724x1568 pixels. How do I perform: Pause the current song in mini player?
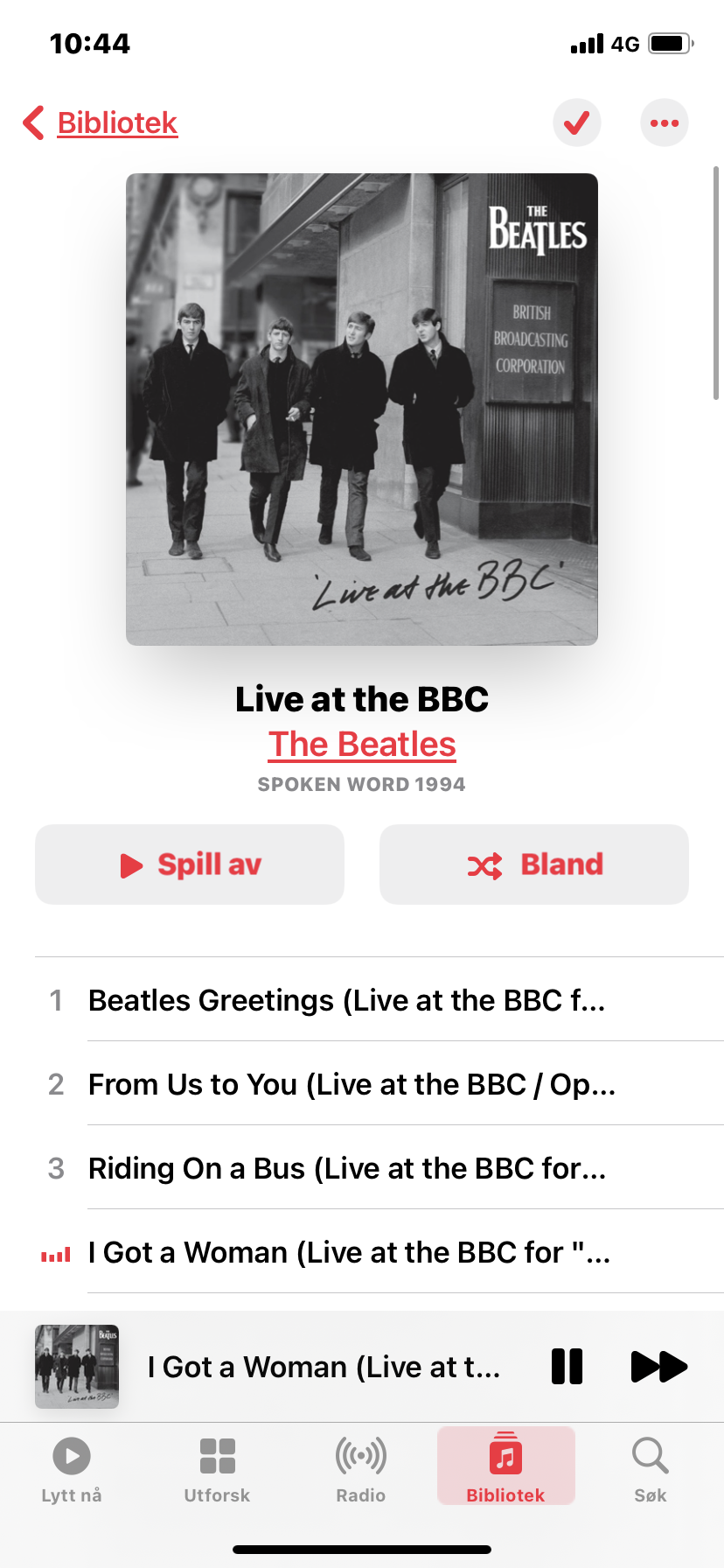(567, 1366)
